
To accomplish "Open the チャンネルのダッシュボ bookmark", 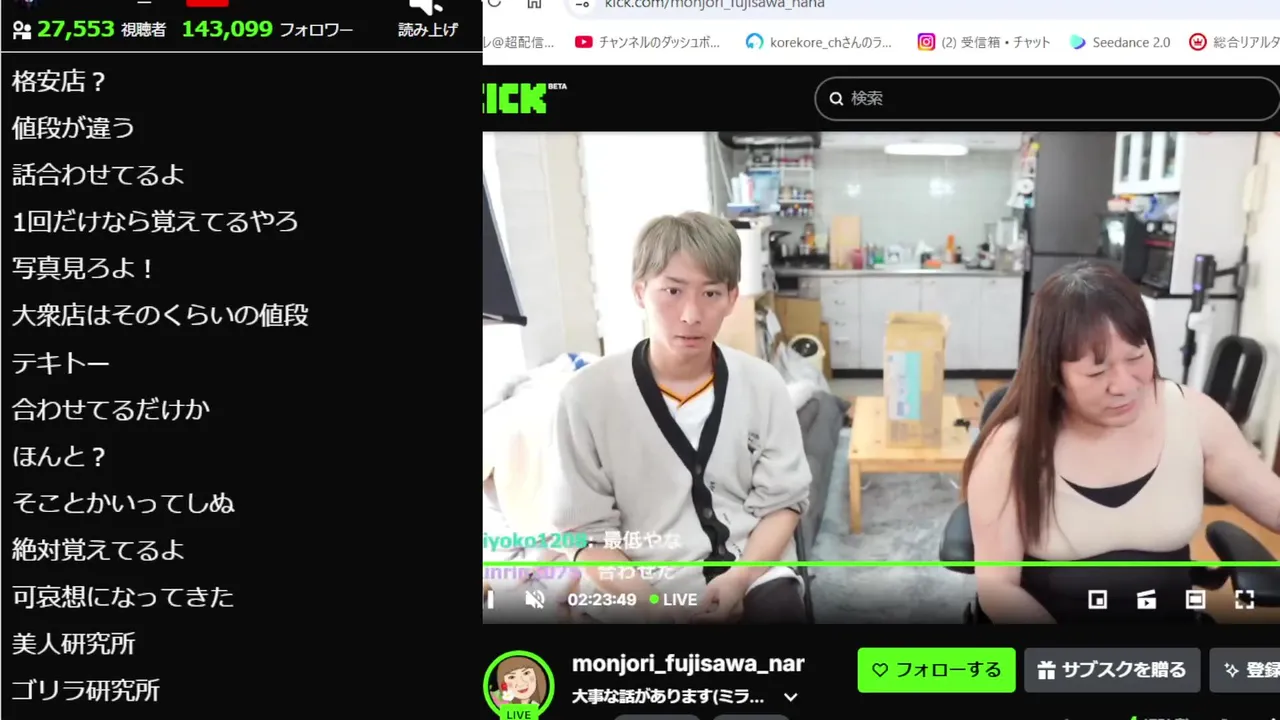I will point(647,42).
